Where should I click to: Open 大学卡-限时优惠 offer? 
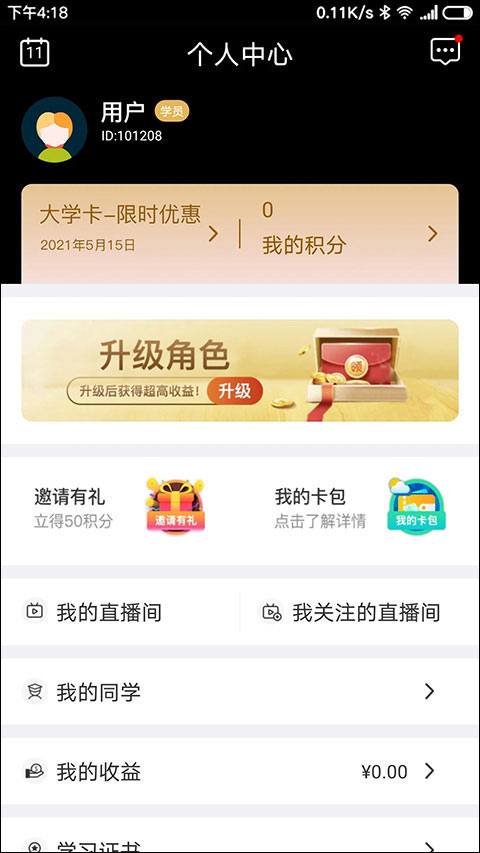129,228
